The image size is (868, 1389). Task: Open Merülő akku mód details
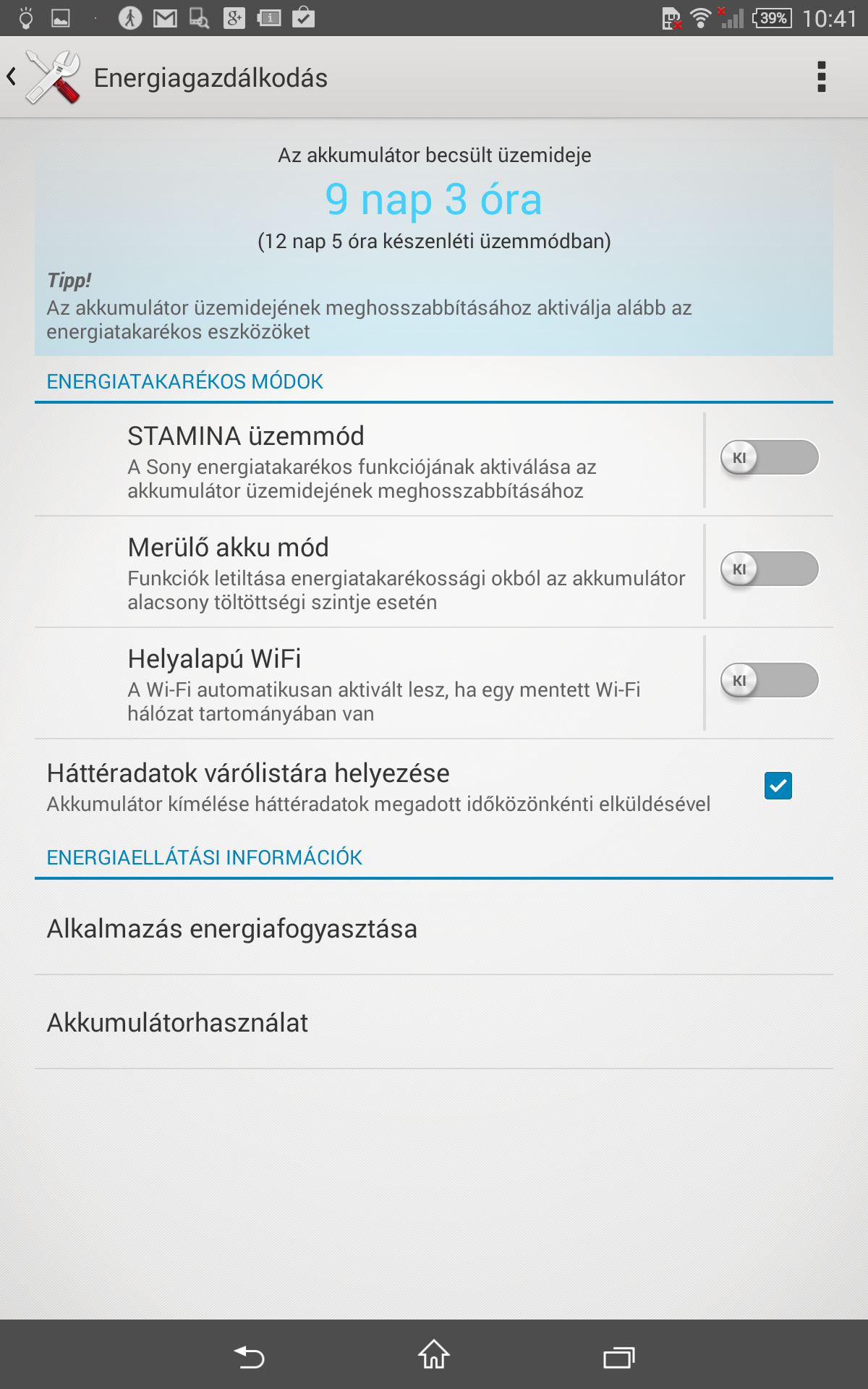coord(369,572)
